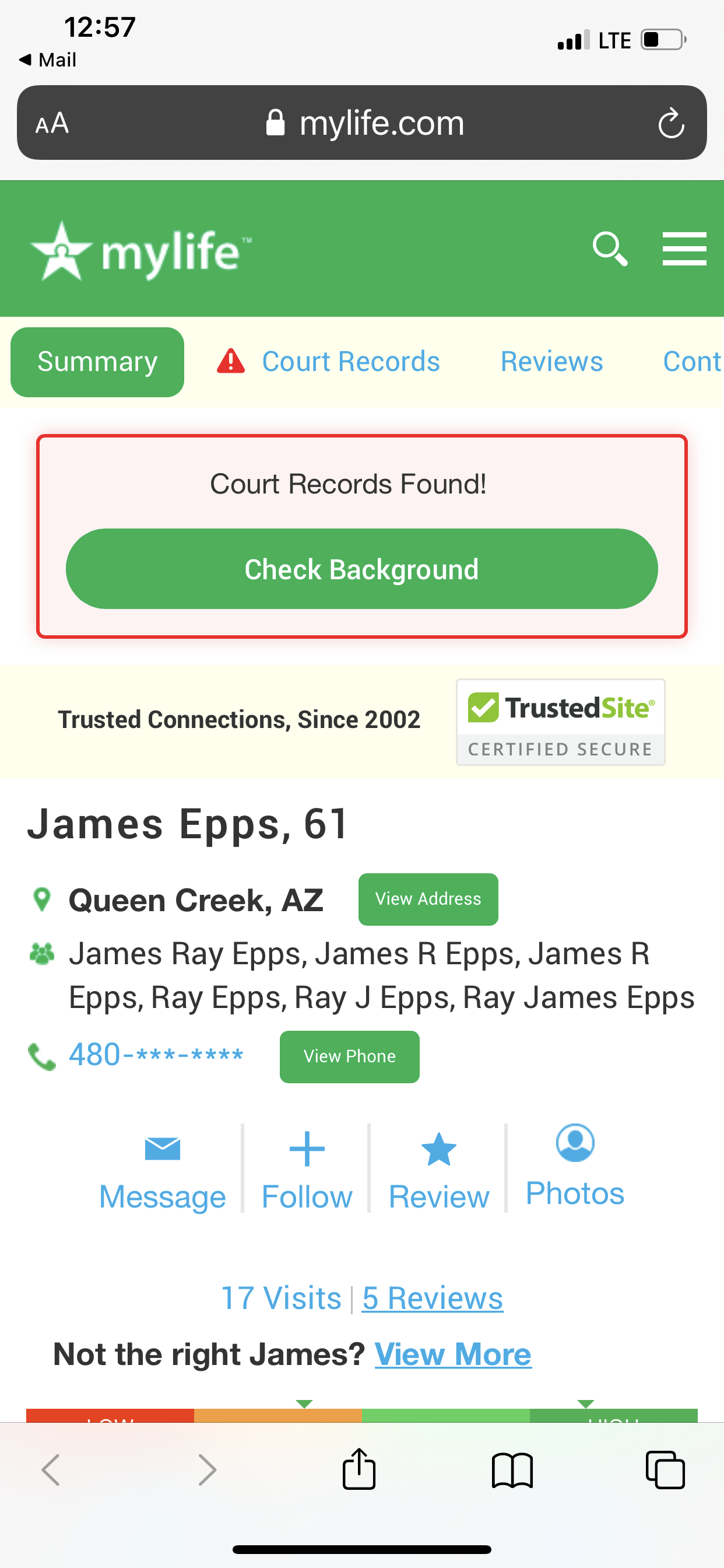Screen dimensions: 724x1568
Task: Tap the View More link
Action: tap(453, 1354)
